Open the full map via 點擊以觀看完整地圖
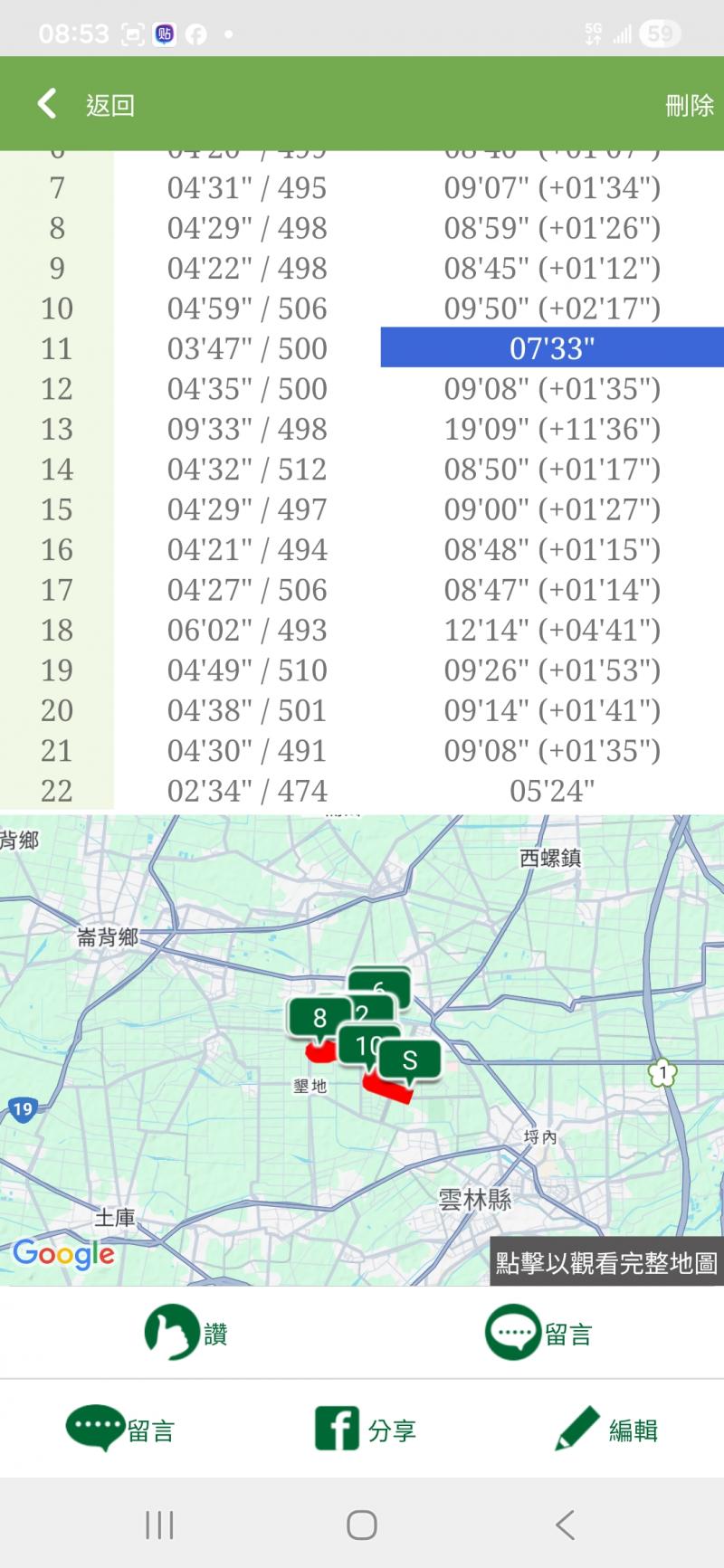The width and height of the screenshot is (724, 1568). tap(605, 1262)
